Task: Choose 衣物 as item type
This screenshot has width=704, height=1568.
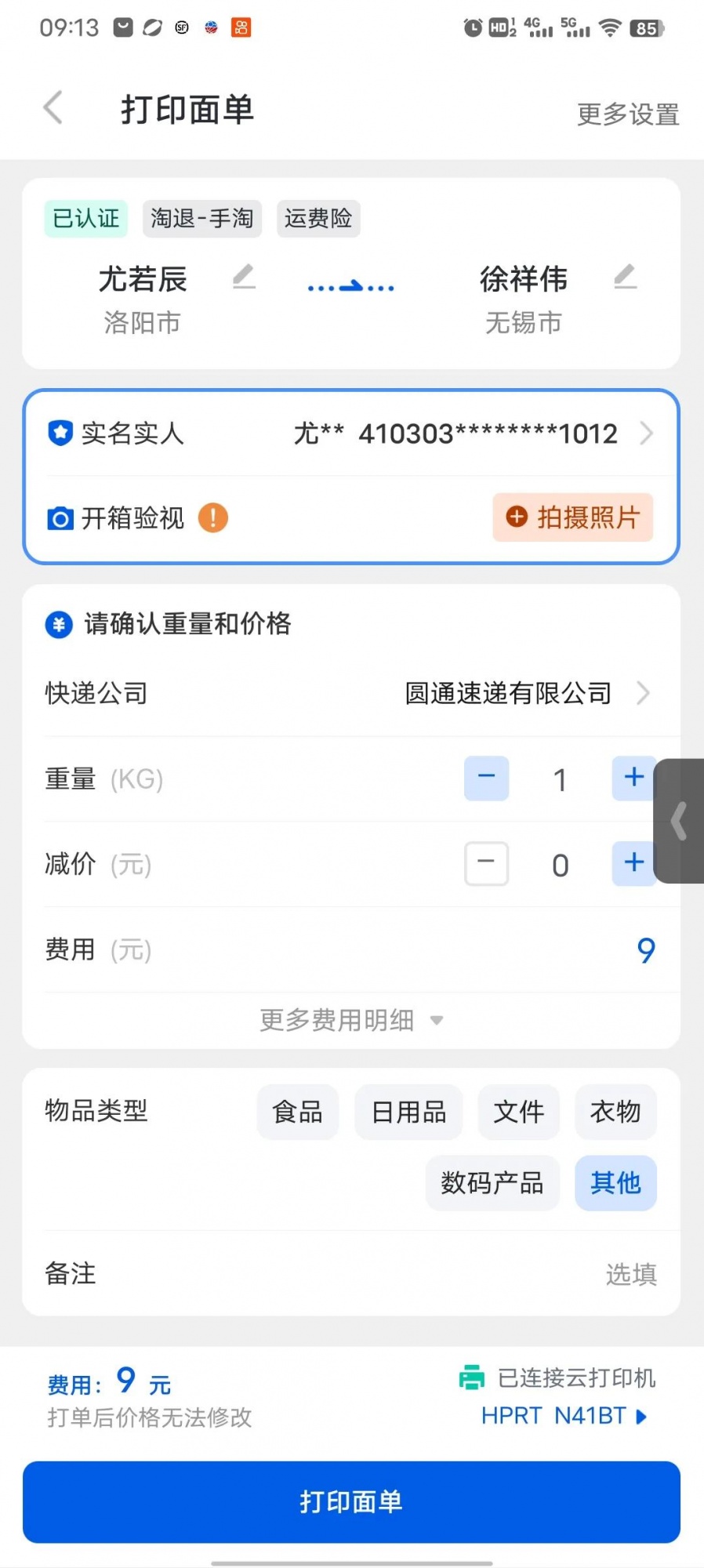Action: (615, 1112)
